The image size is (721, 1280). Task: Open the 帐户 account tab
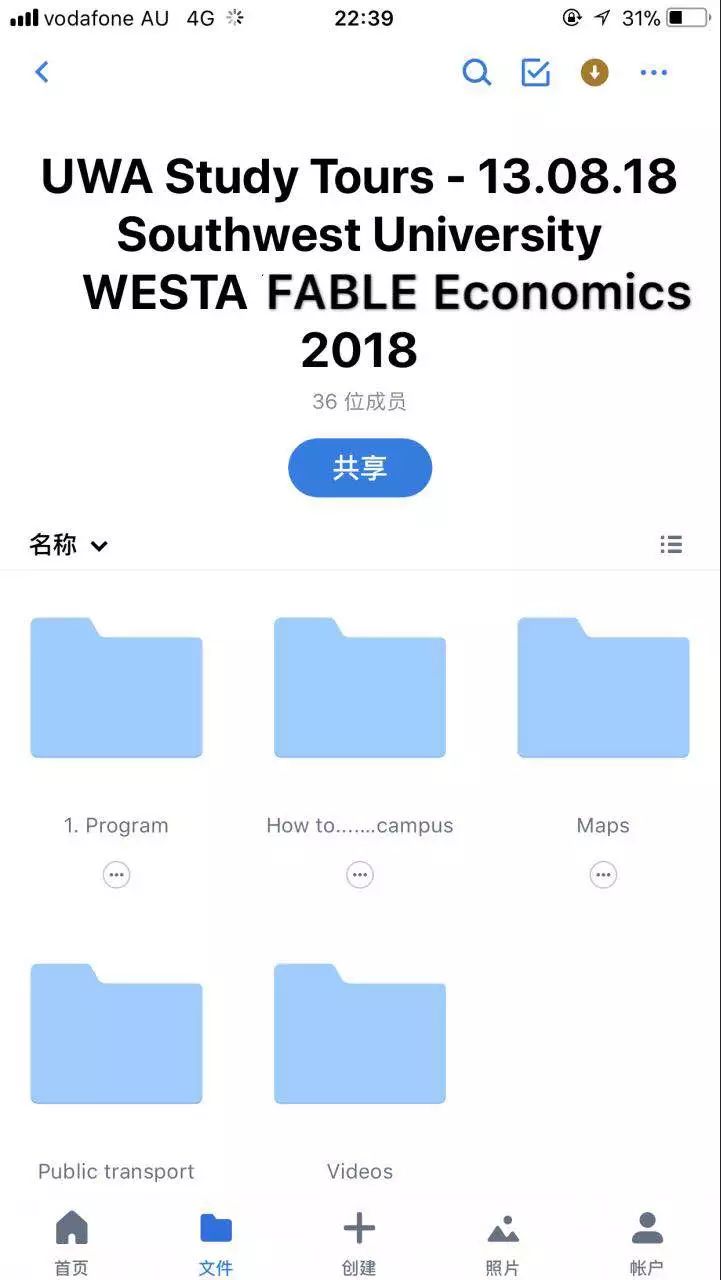[x=647, y=1242]
